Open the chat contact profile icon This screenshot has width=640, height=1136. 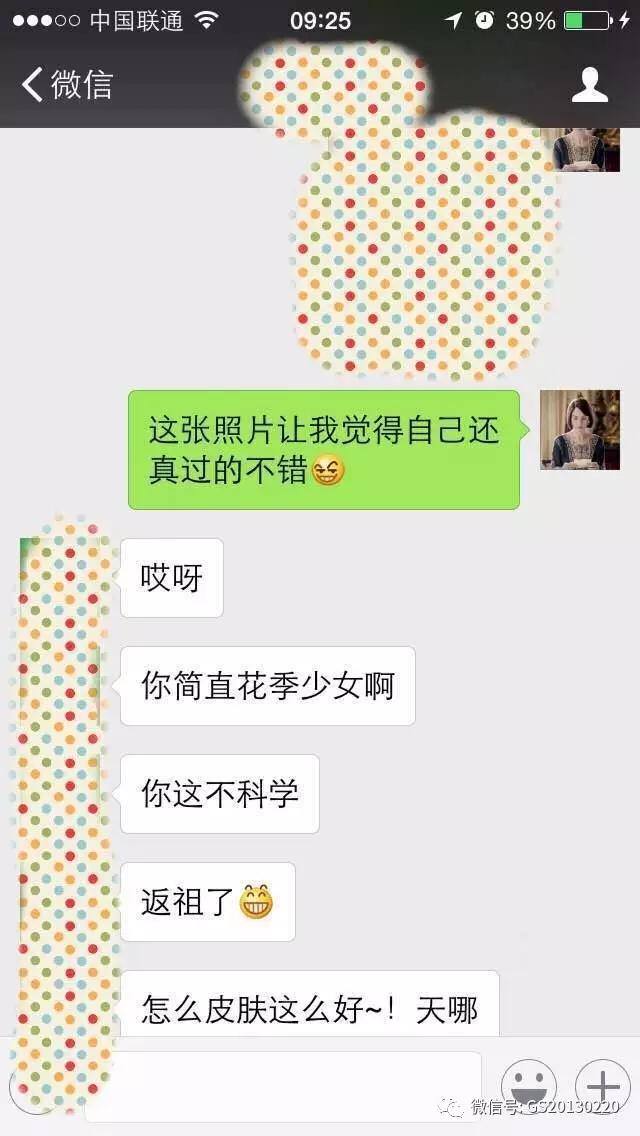pyautogui.click(x=590, y=85)
